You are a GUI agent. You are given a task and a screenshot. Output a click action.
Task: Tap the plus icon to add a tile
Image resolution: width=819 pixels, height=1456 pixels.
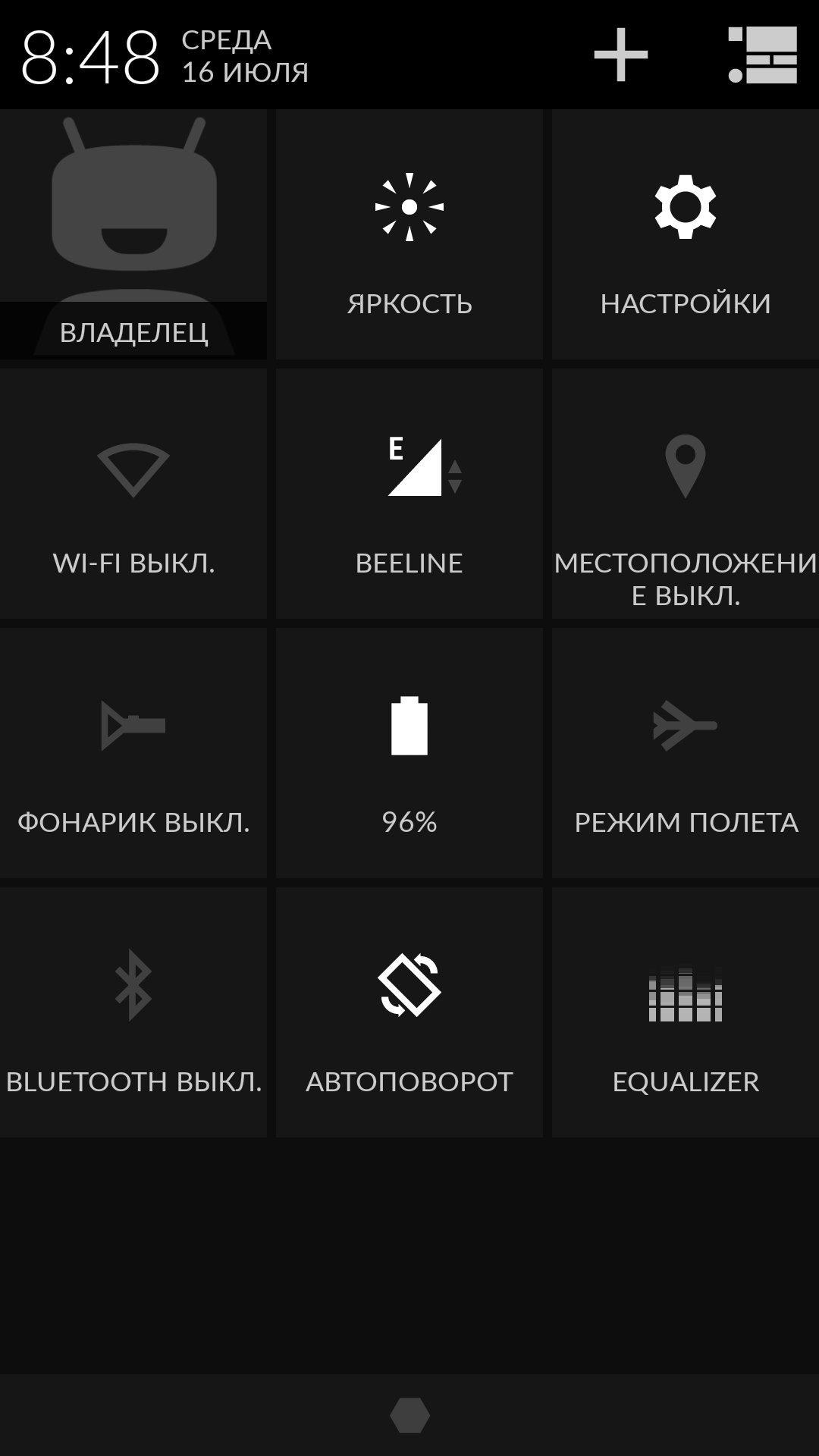pyautogui.click(x=620, y=55)
